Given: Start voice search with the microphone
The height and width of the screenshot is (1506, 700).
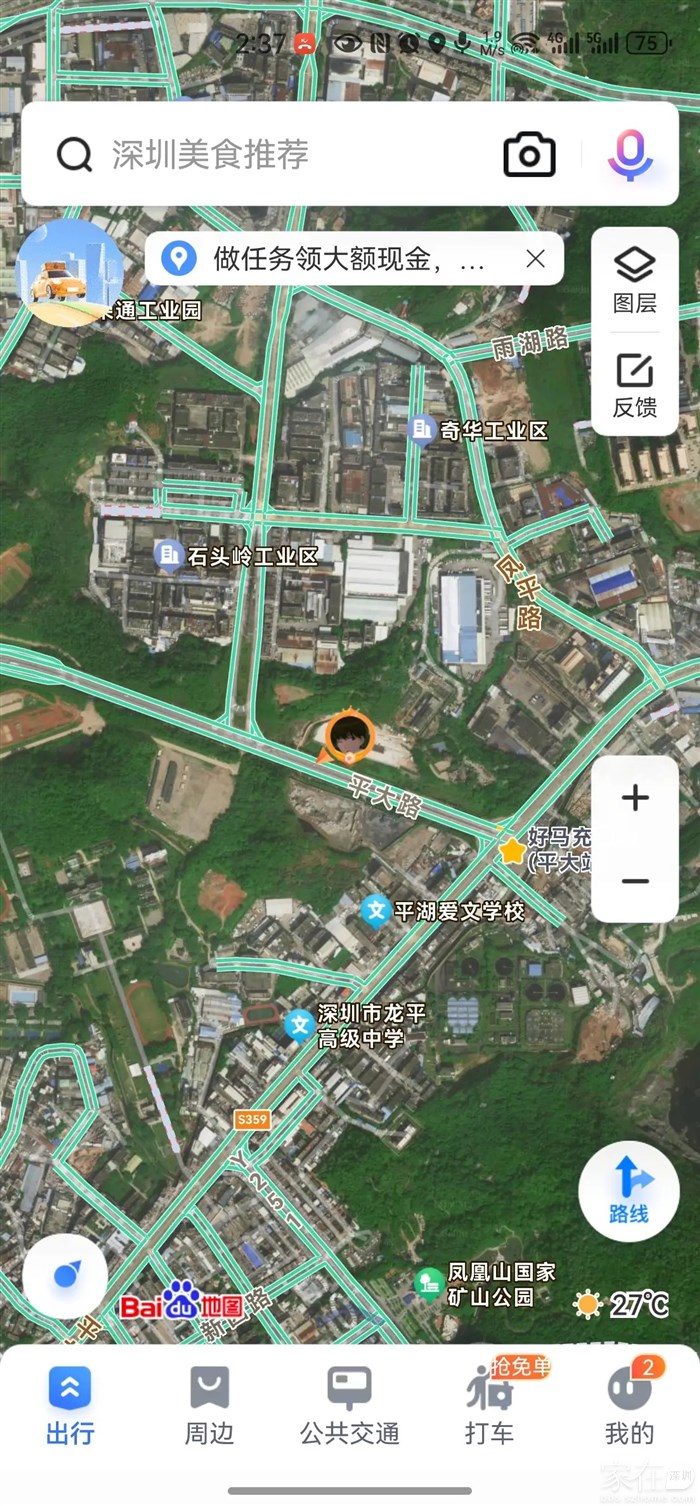Looking at the screenshot, I should coord(630,155).
